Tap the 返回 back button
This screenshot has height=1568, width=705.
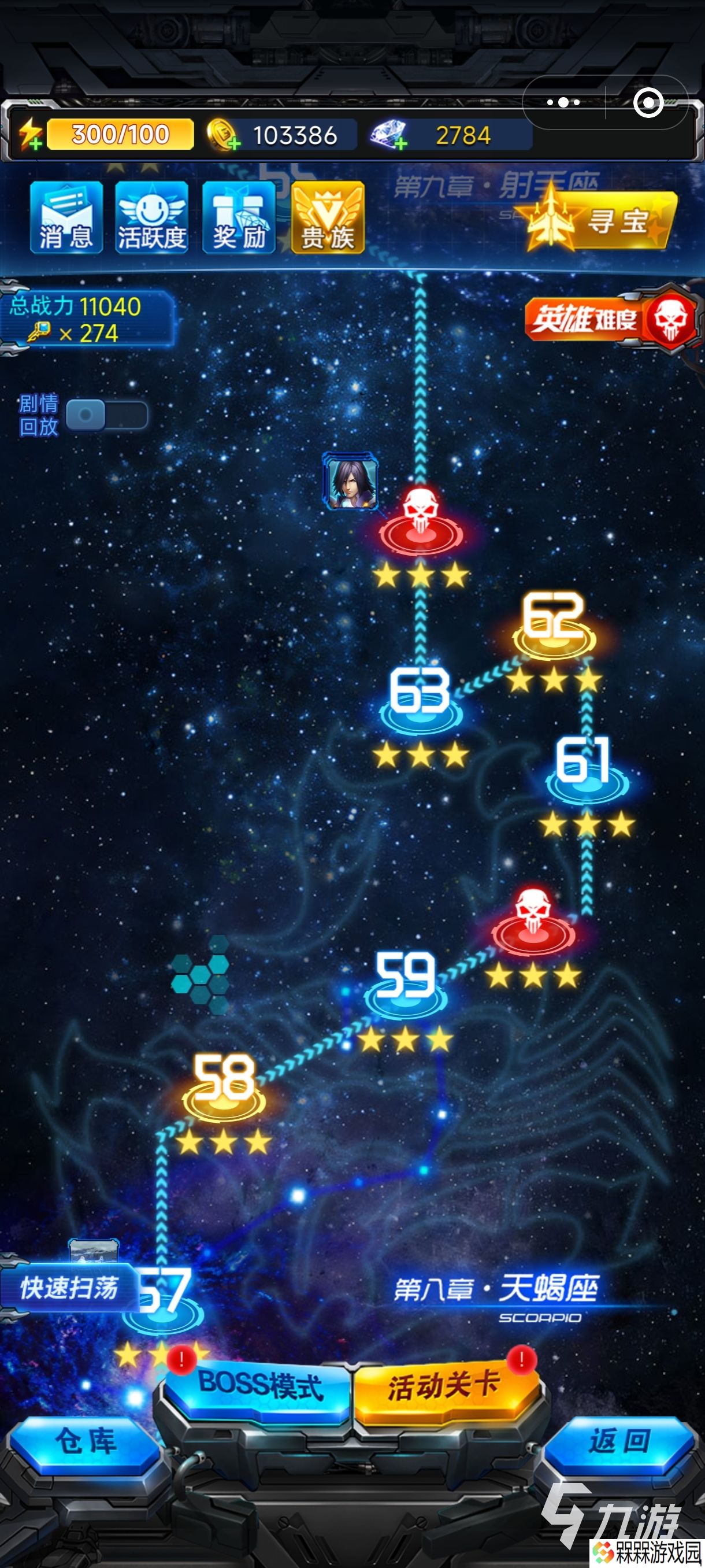pos(619,1441)
